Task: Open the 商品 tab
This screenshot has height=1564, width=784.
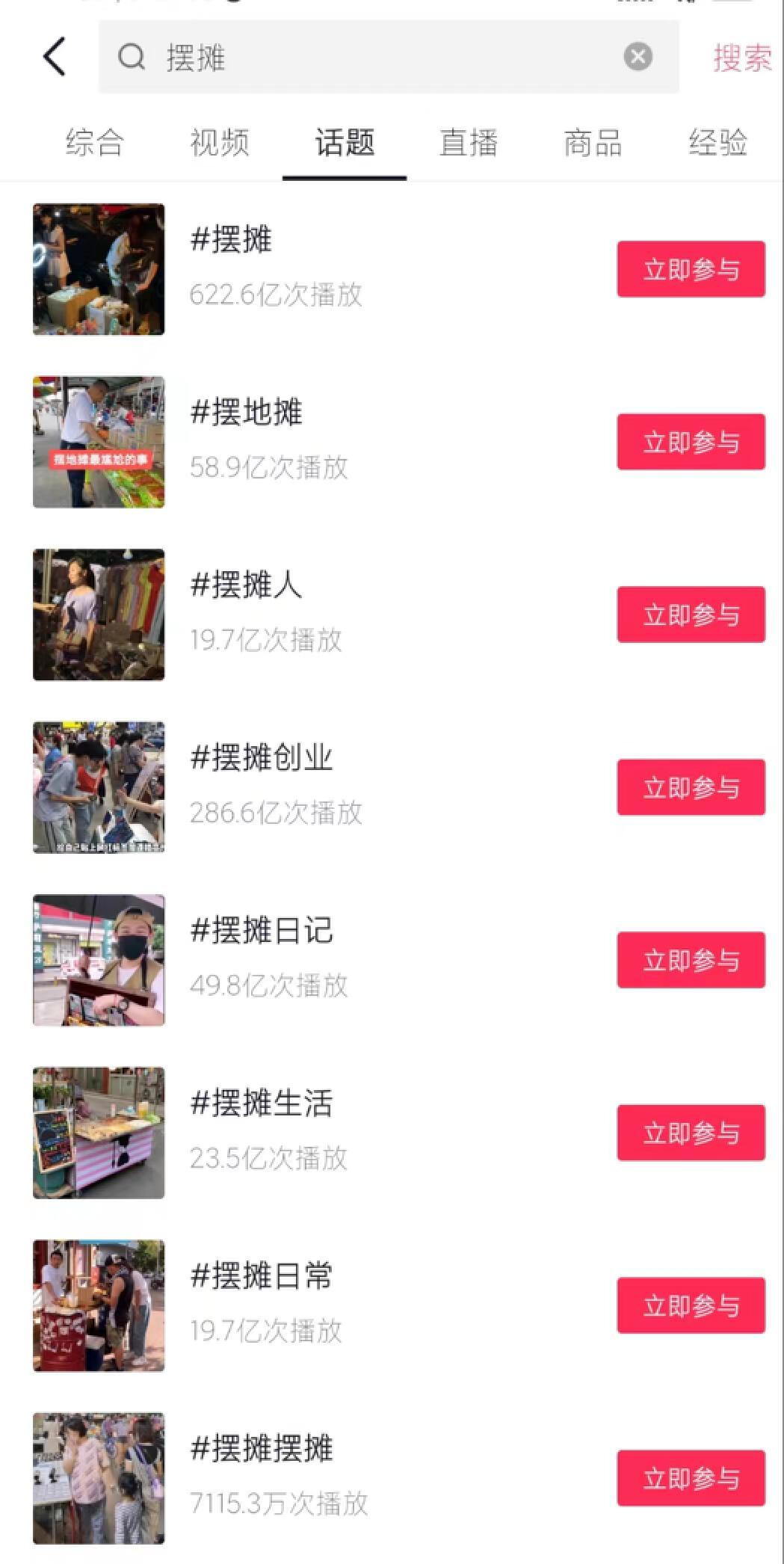Action: click(x=593, y=143)
